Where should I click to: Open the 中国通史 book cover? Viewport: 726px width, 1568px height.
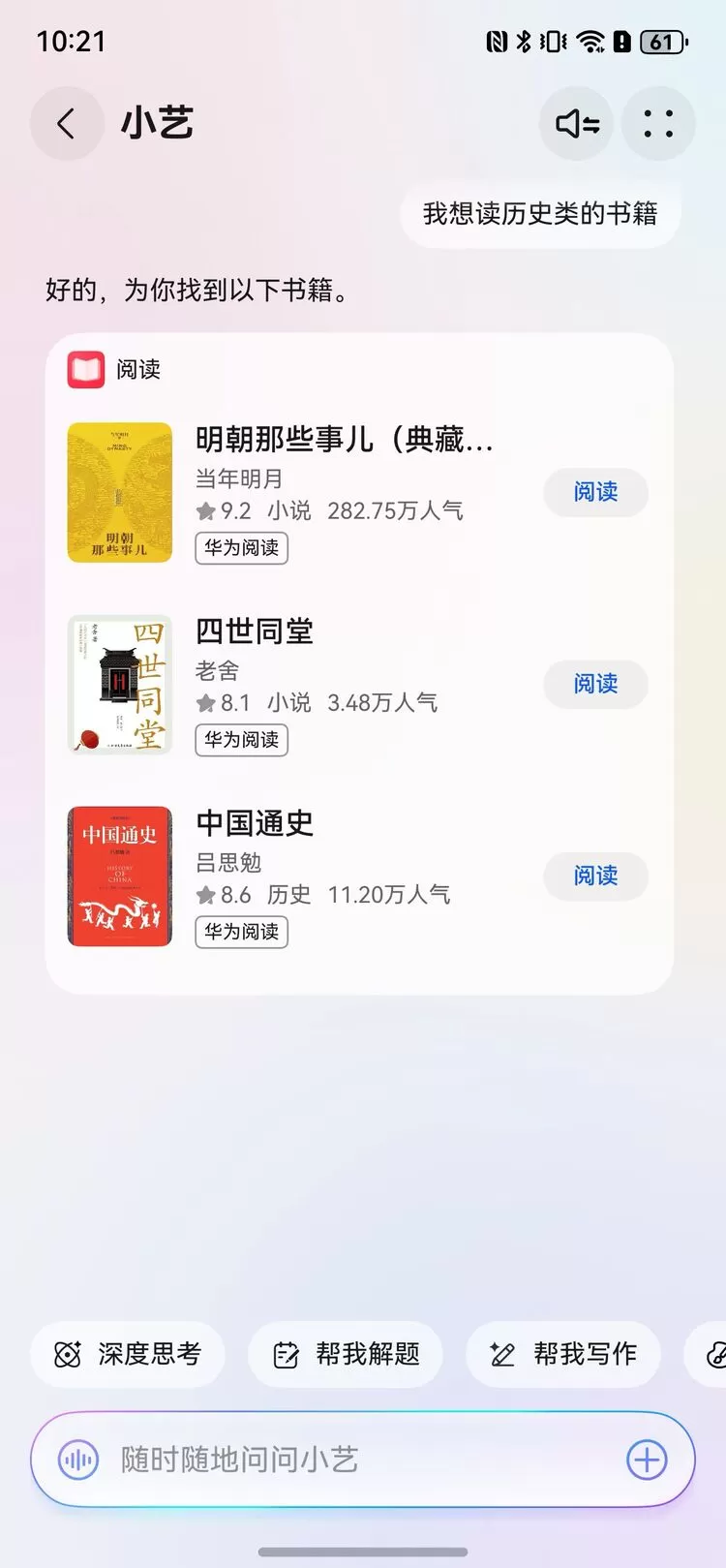(x=120, y=876)
